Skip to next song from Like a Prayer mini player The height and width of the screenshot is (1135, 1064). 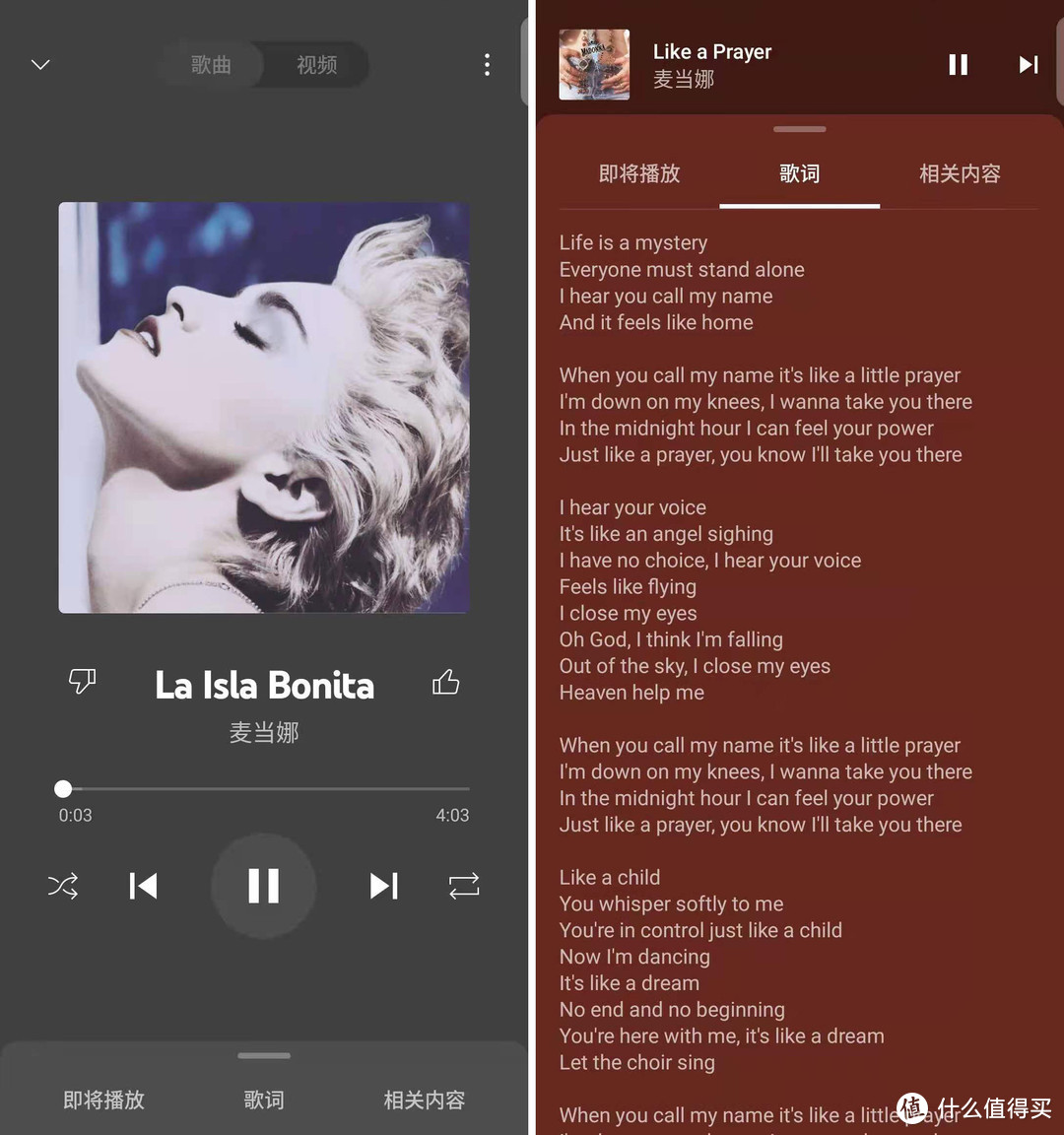(1028, 65)
